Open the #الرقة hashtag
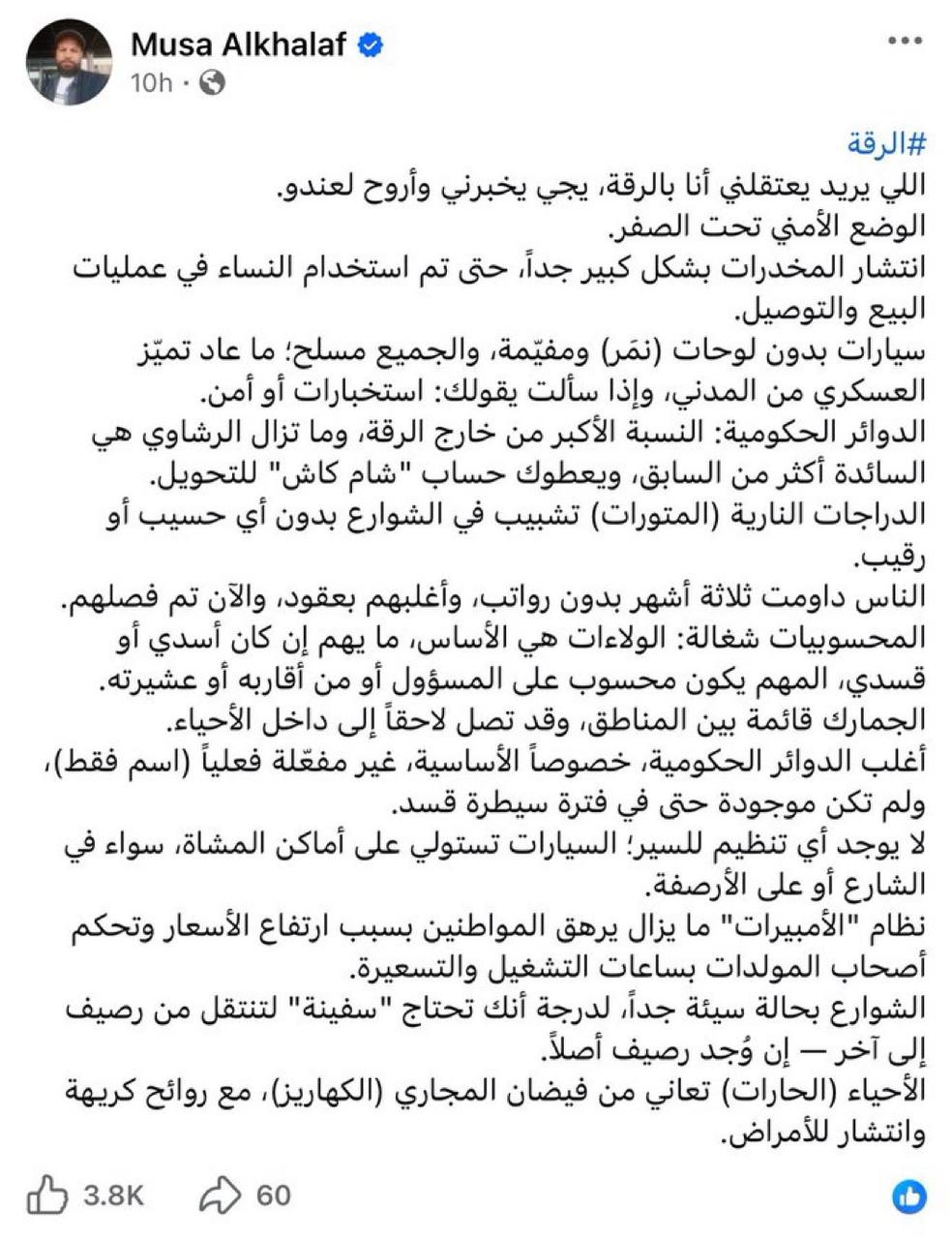Screen dimensions: 952x1239 [x=886, y=144]
